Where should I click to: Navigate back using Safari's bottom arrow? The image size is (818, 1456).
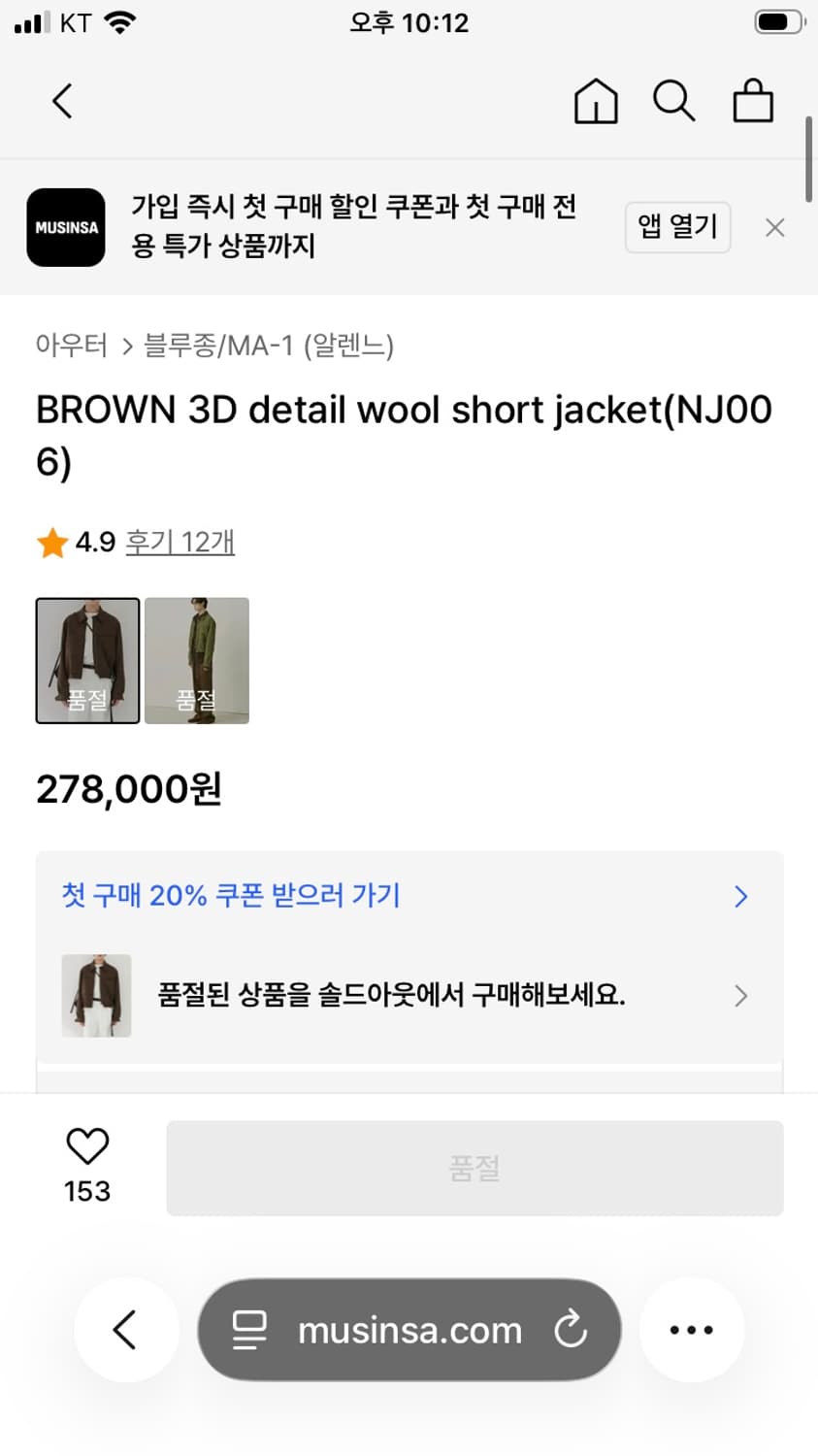[127, 1330]
